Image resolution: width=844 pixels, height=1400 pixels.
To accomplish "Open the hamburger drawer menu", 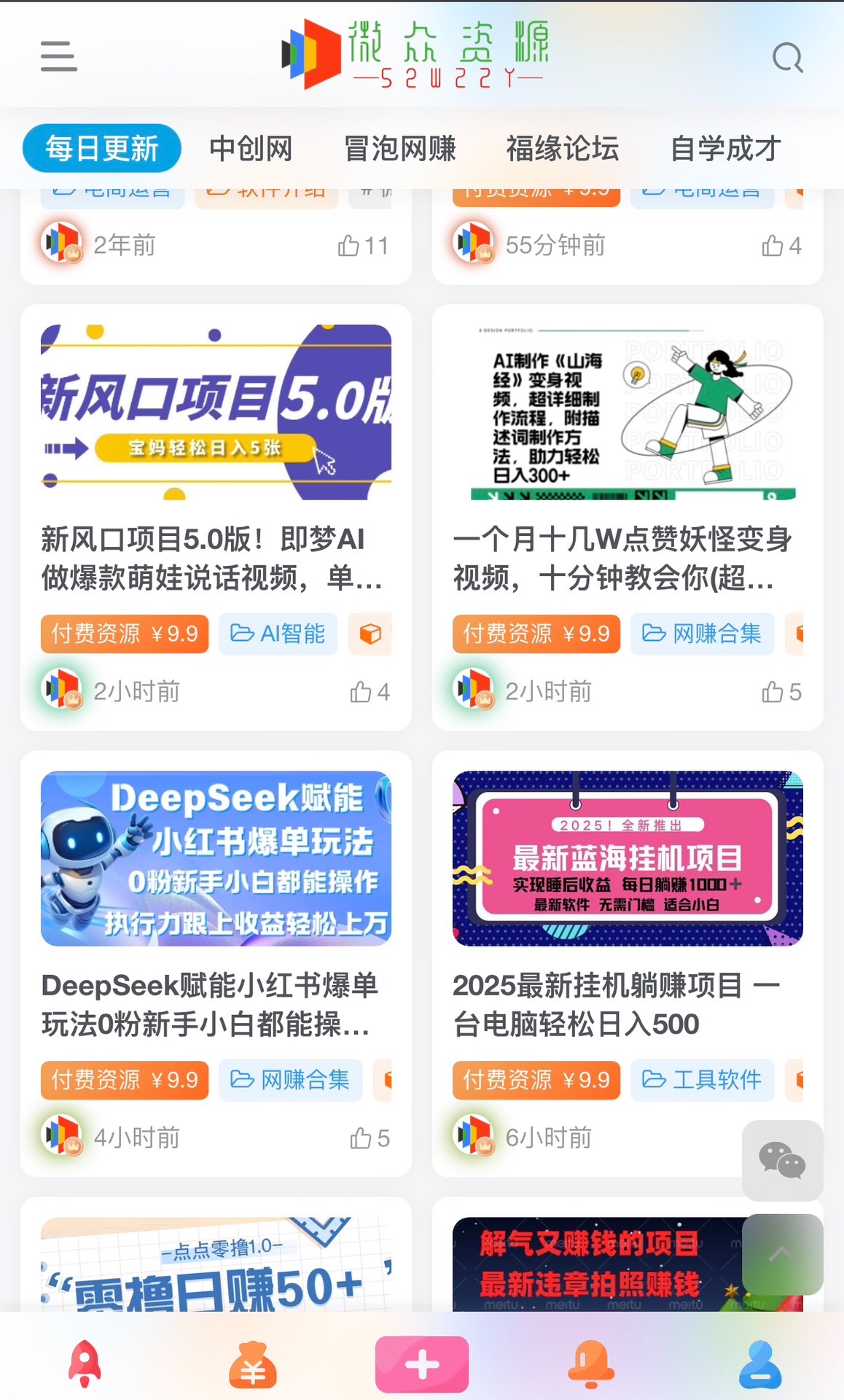I will click(x=59, y=56).
